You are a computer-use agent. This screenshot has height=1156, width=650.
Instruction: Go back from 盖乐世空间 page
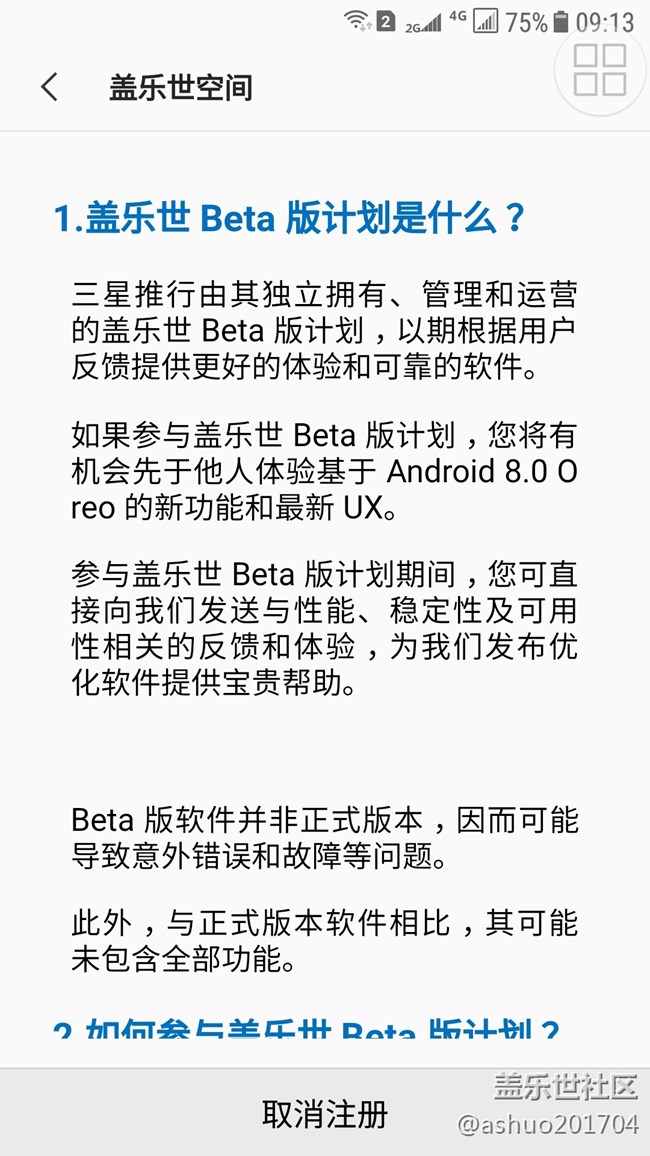coord(50,87)
